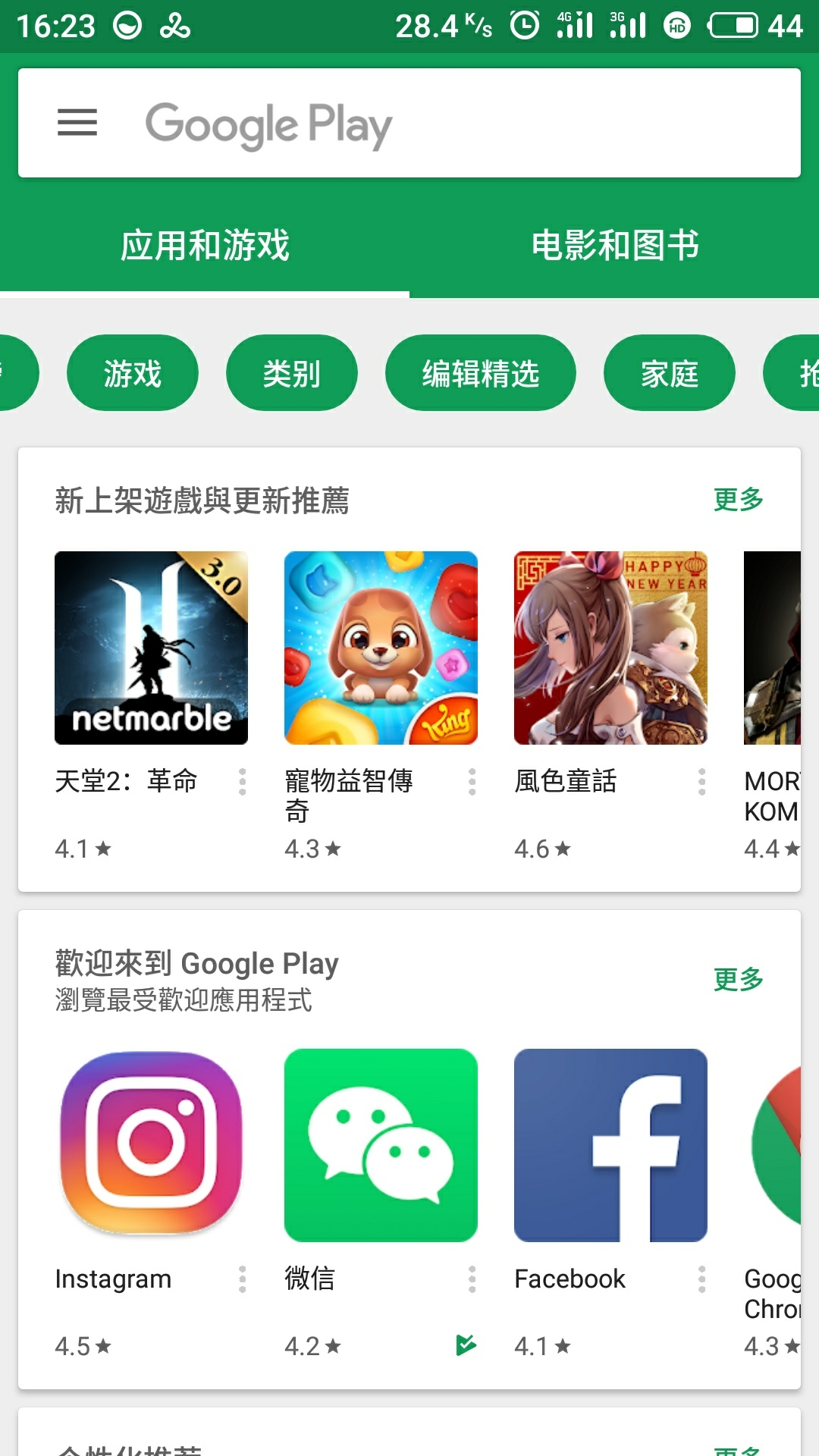This screenshot has width=819, height=1456.
Task: Open overflow options for 天堂2：革命
Action: pos(242,781)
